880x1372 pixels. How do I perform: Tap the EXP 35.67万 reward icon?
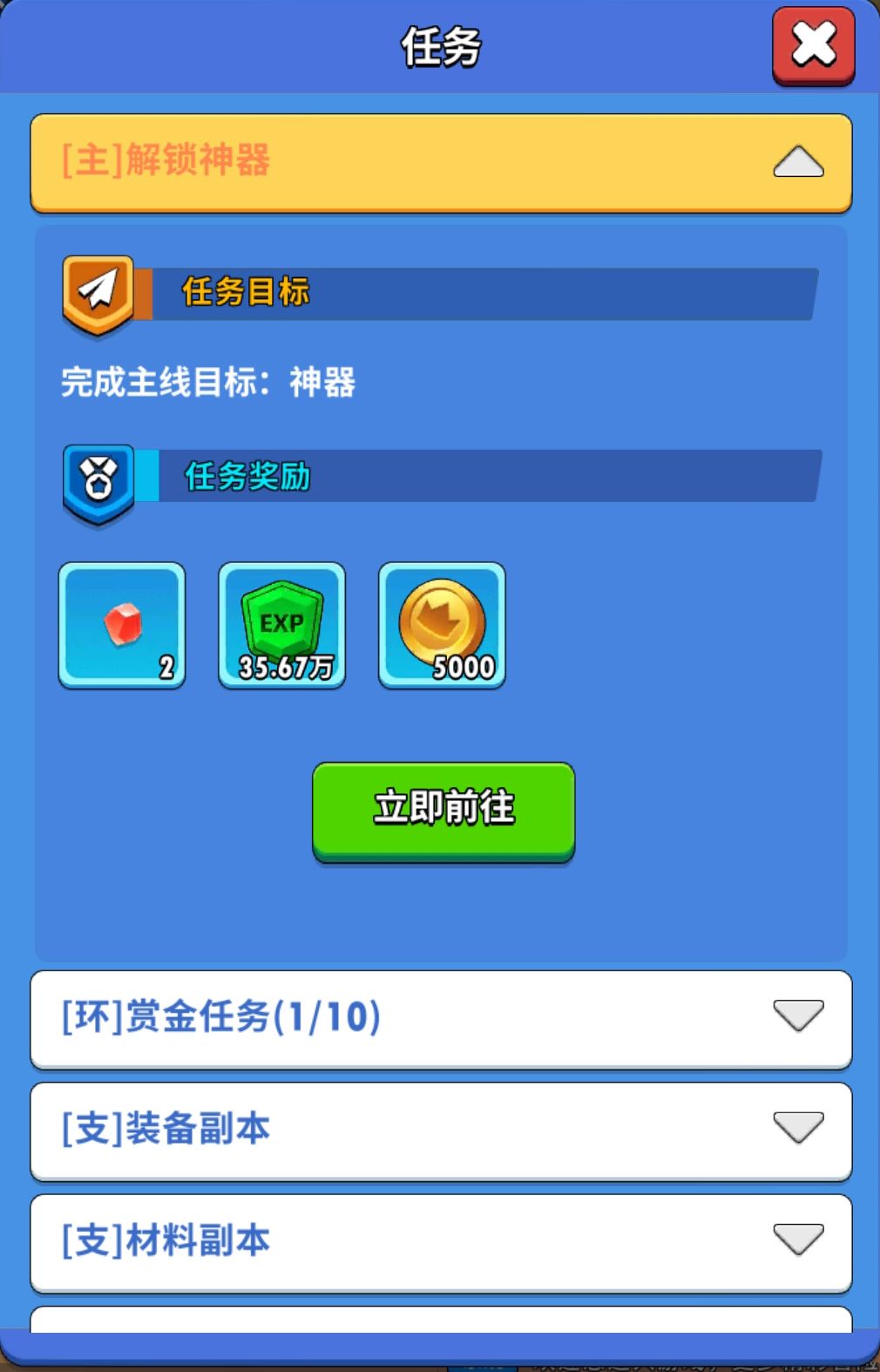click(281, 626)
